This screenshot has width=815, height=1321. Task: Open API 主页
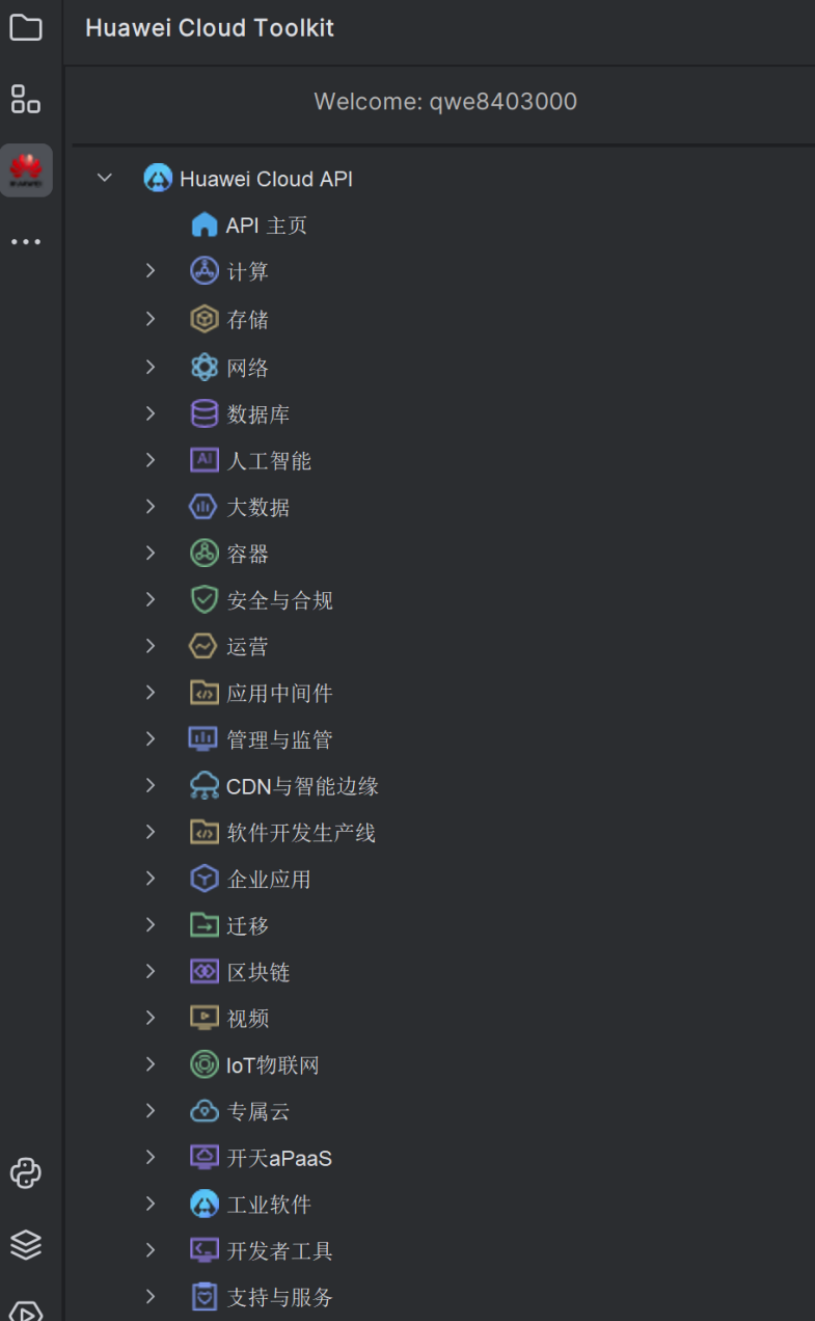point(265,226)
